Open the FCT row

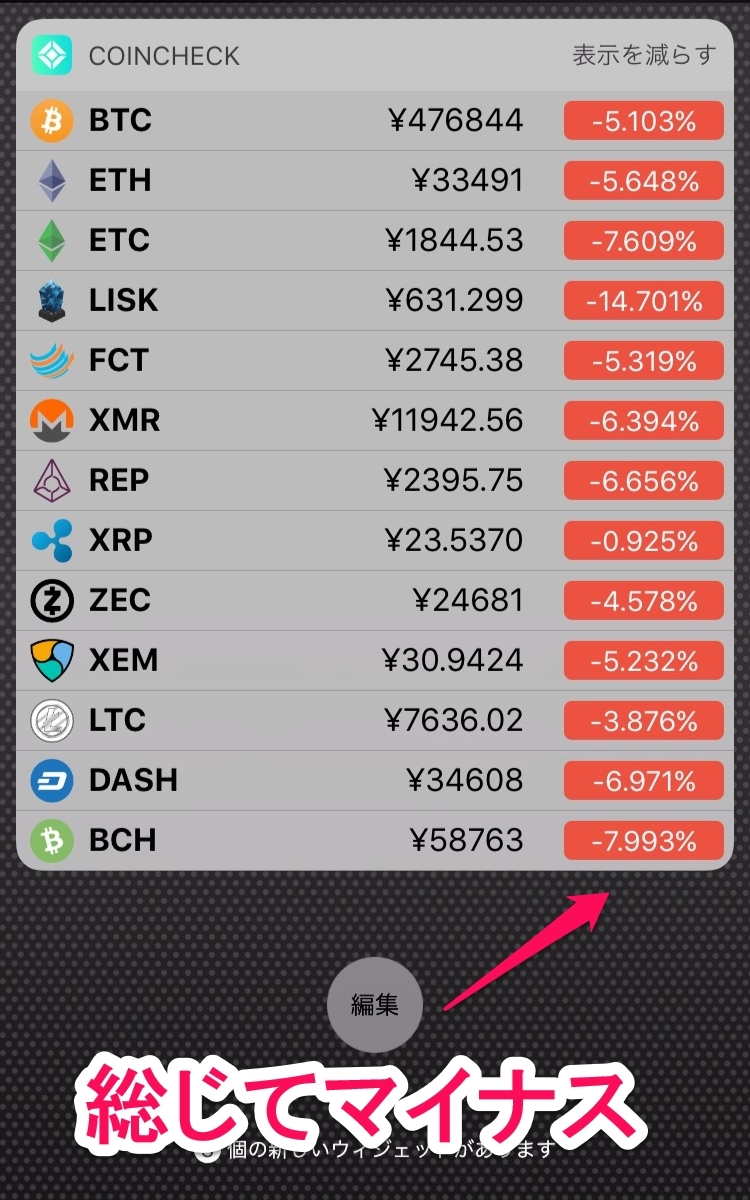coord(375,361)
